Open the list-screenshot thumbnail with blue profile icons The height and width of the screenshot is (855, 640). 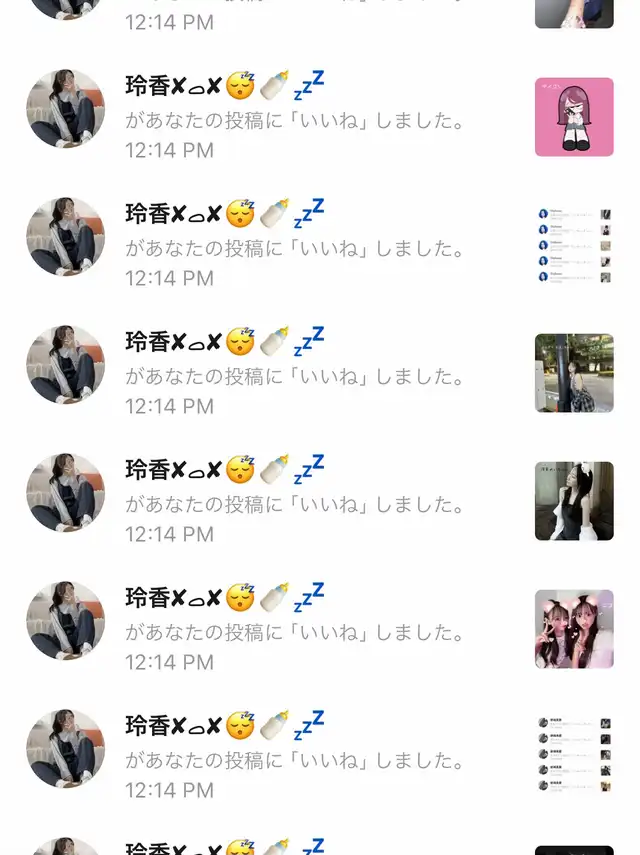click(574, 245)
